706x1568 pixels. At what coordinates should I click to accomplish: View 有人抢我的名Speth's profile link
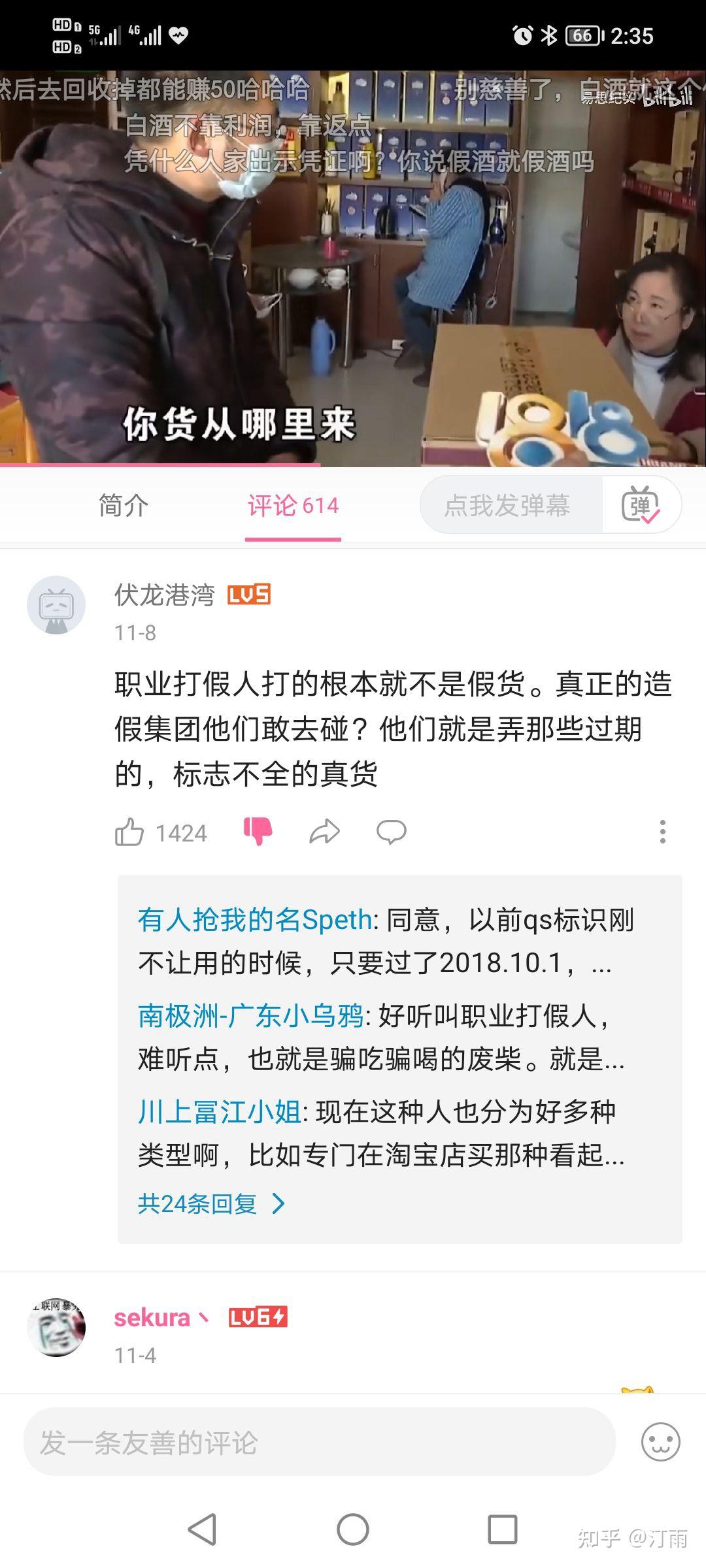pos(255,920)
